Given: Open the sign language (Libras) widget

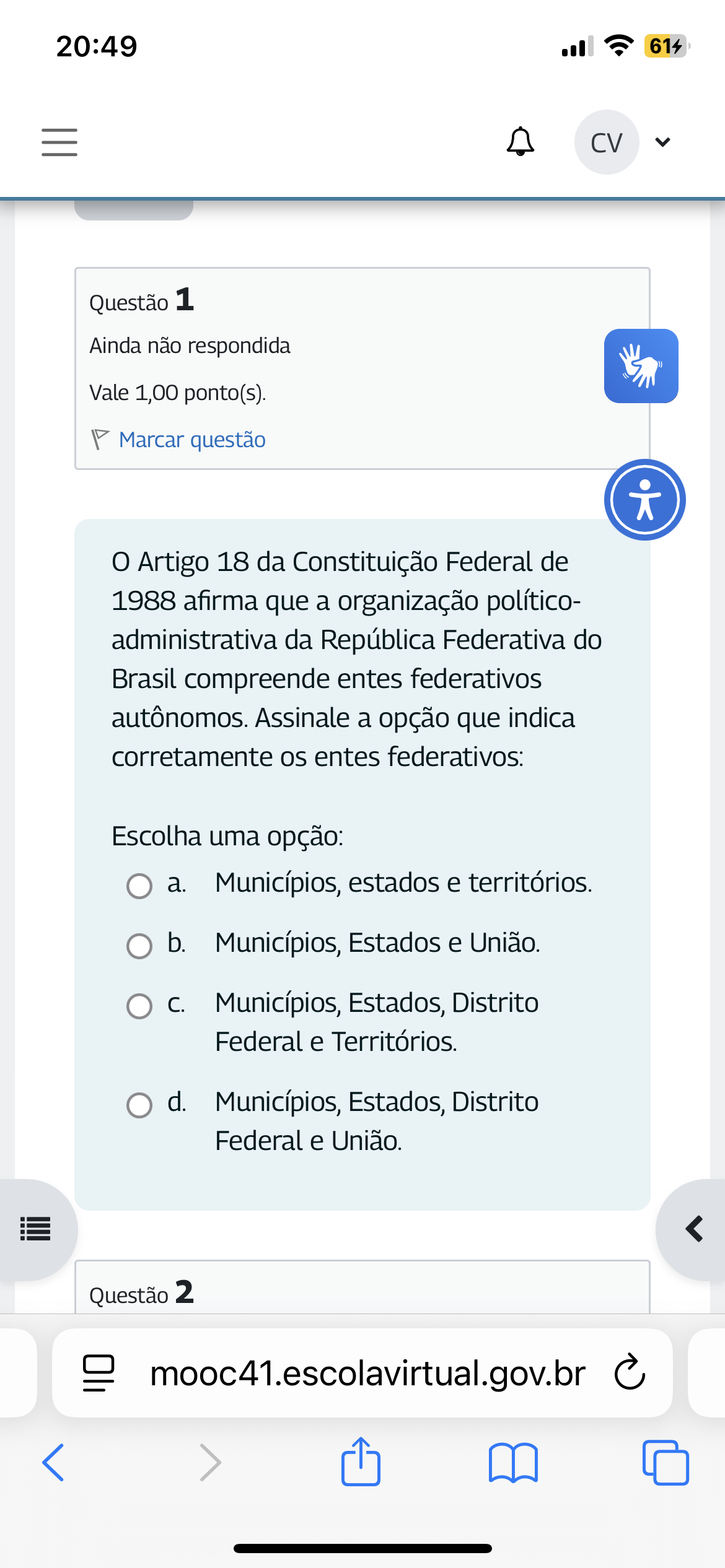Looking at the screenshot, I should click(x=641, y=366).
